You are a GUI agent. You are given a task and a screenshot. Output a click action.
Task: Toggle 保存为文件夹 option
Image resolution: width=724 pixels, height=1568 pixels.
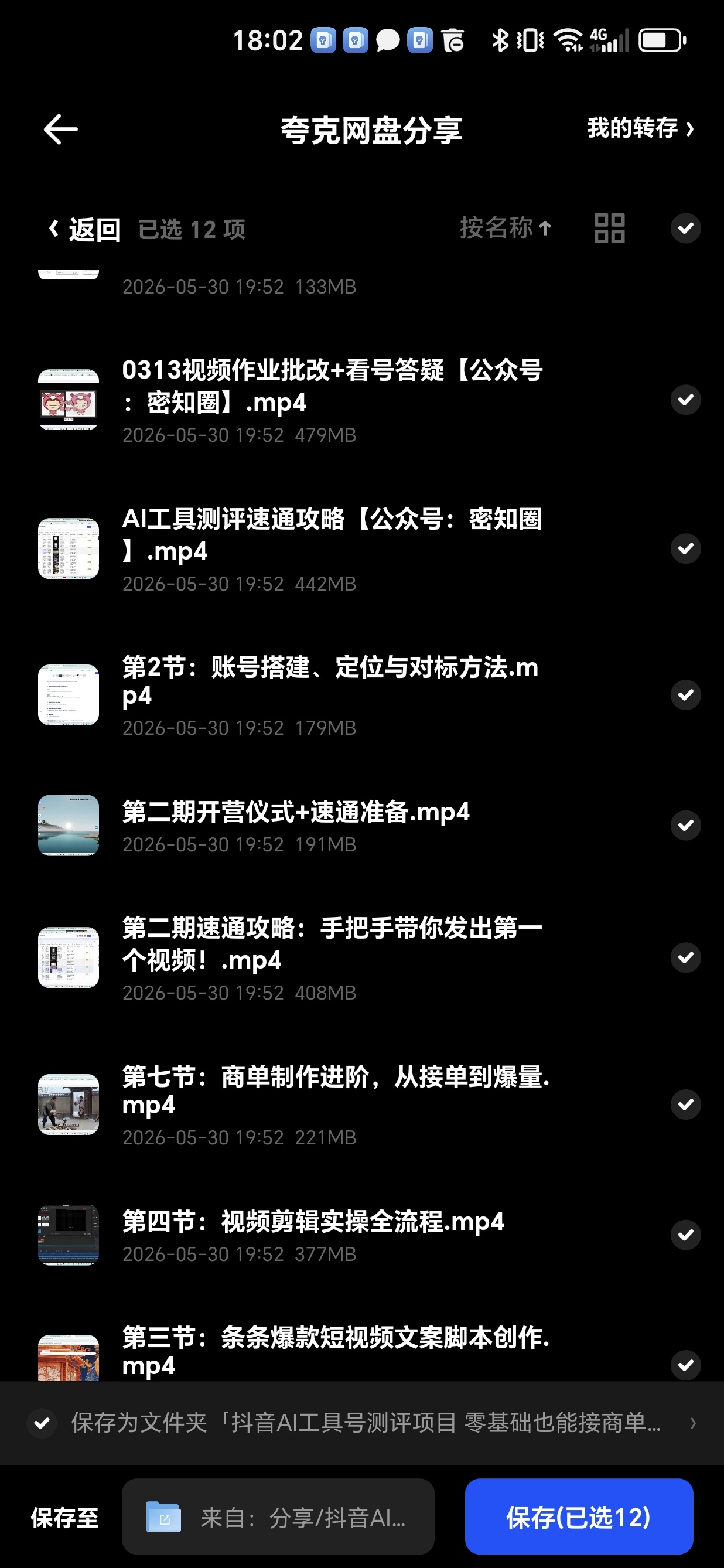pos(42,1423)
